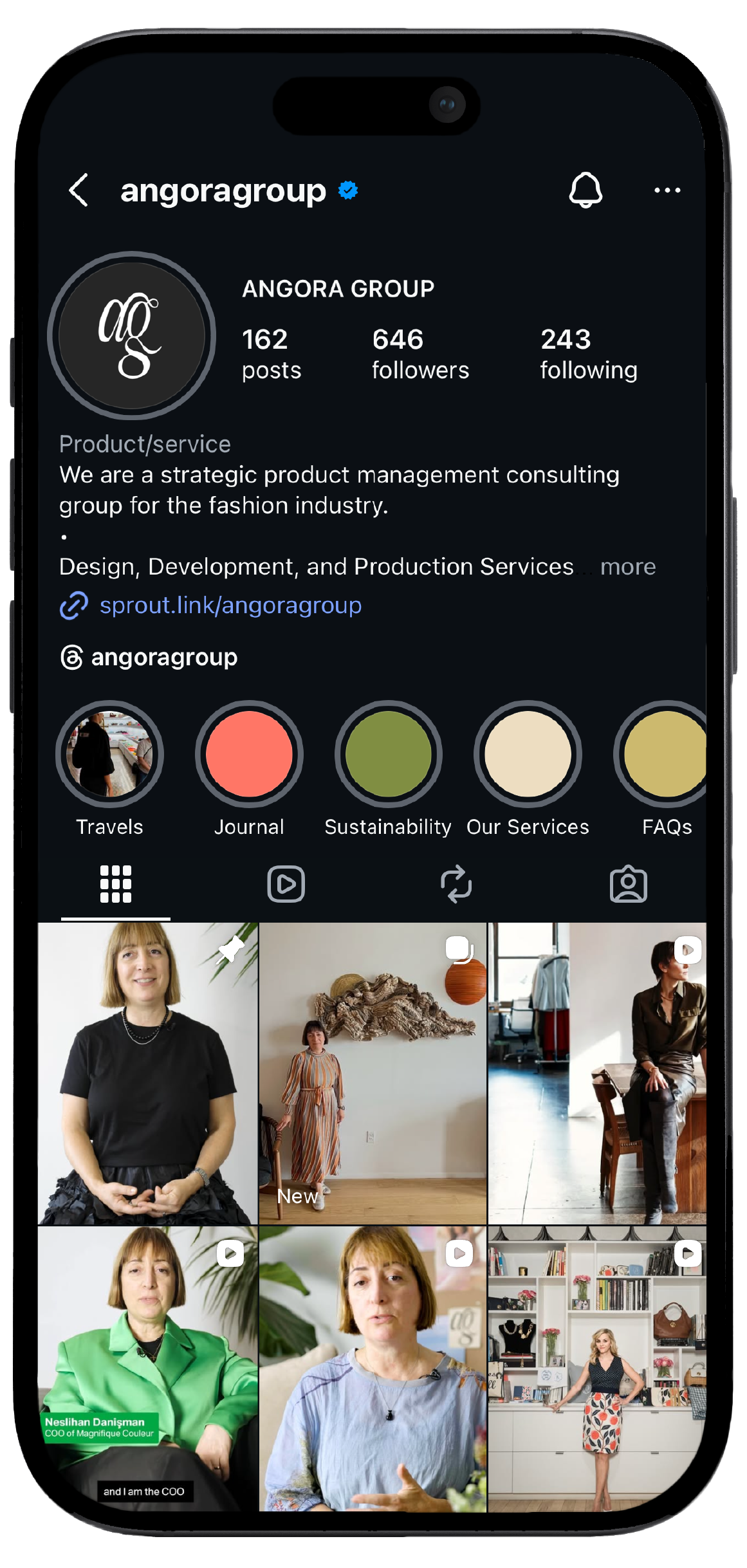Open the notifications bell icon
Screen dimensions: 747x1568
point(586,190)
